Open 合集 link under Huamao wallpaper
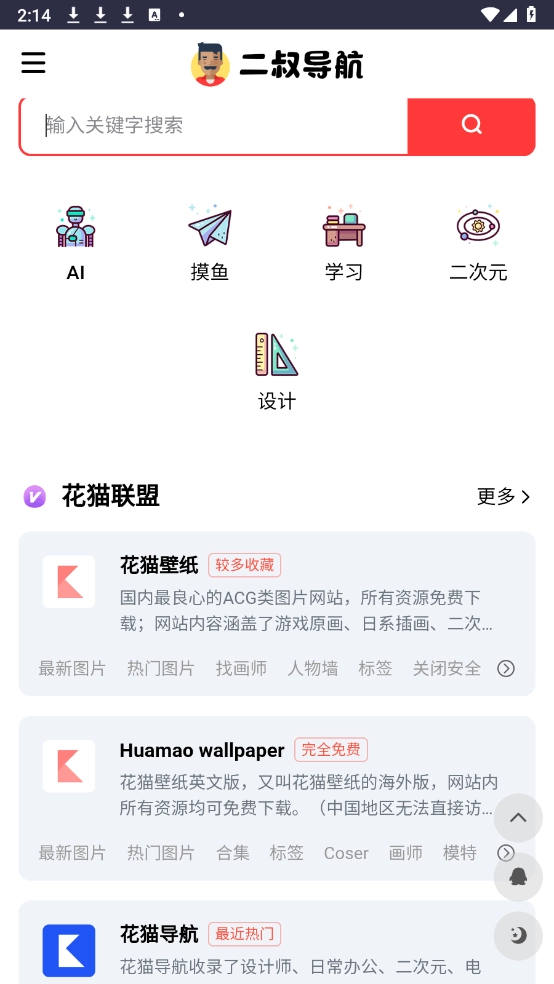554x984 pixels. click(x=233, y=853)
